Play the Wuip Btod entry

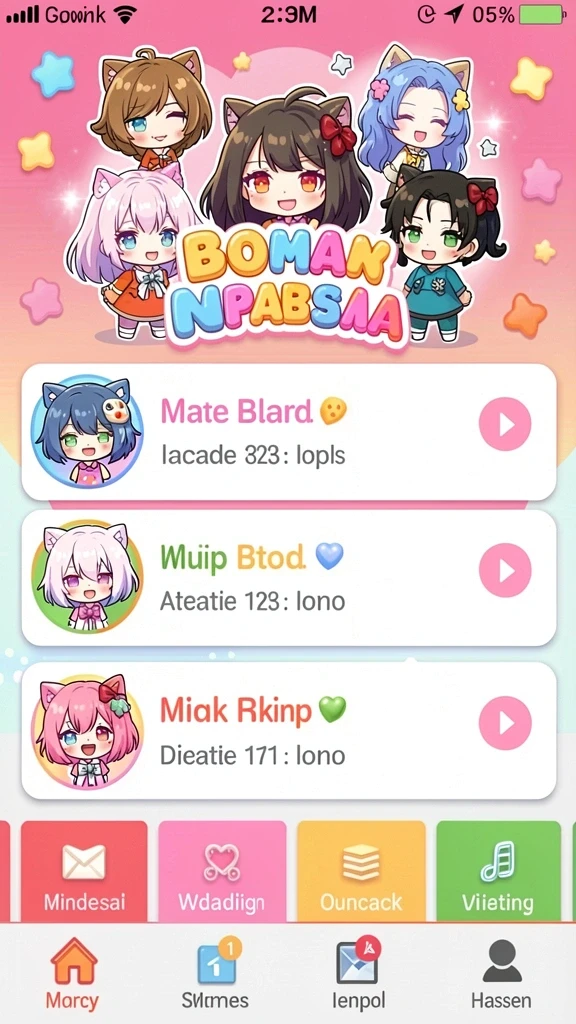tap(505, 570)
